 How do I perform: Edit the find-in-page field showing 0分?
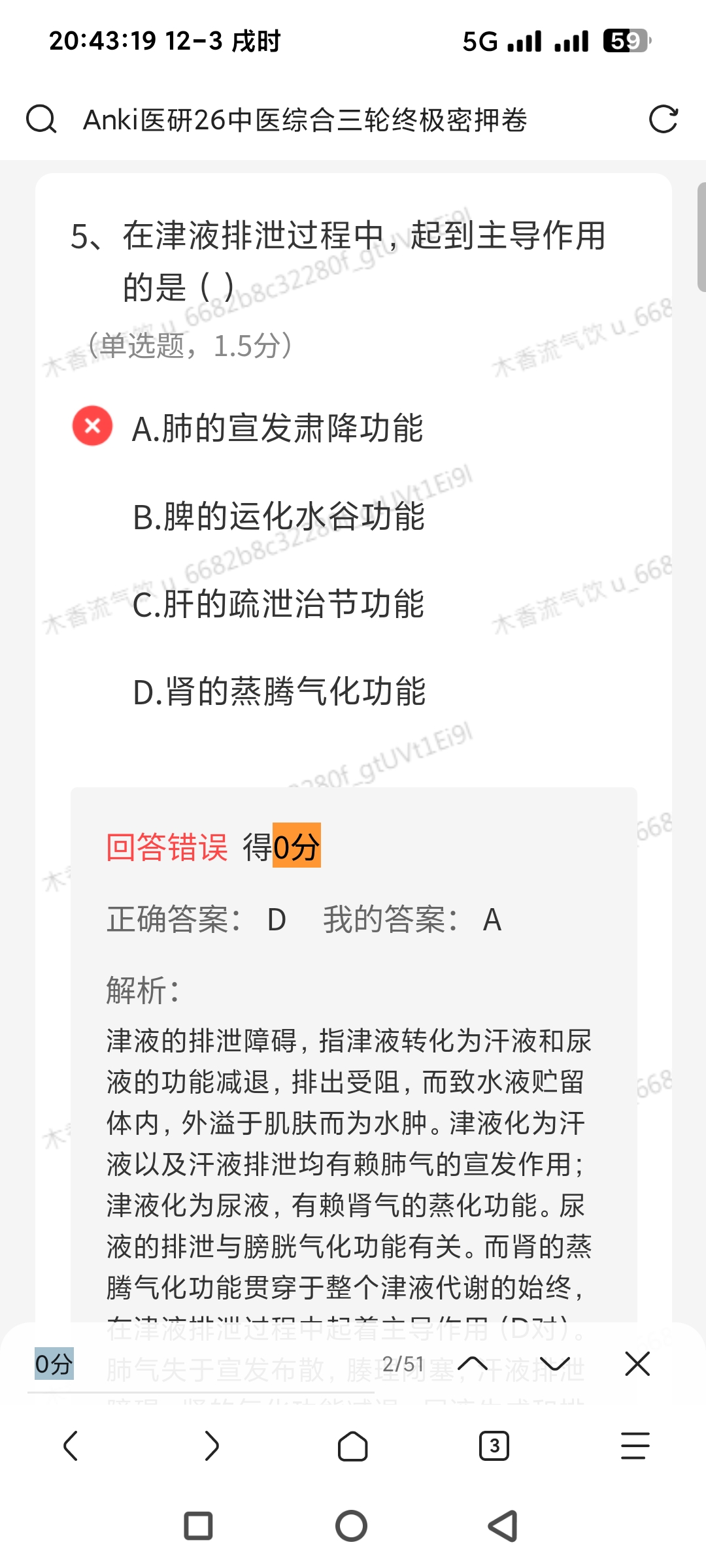[x=196, y=1364]
